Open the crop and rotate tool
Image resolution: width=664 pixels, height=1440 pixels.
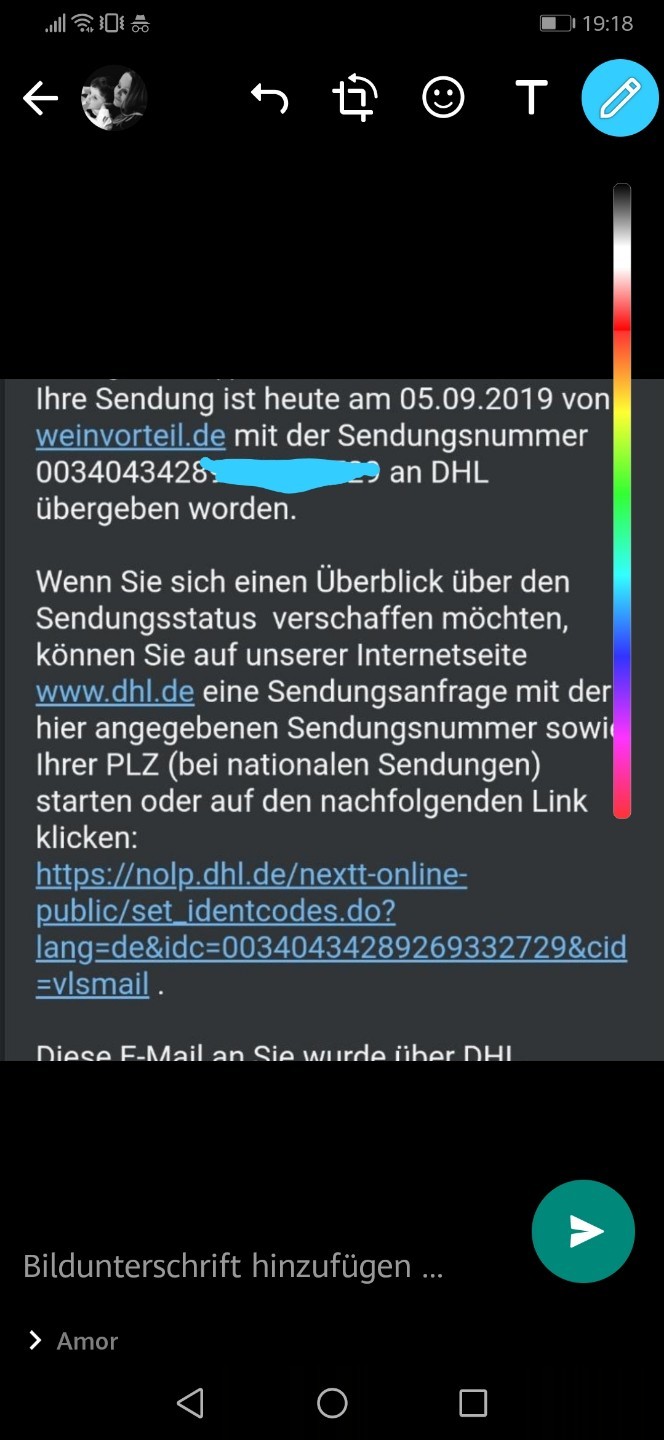[x=355, y=98]
